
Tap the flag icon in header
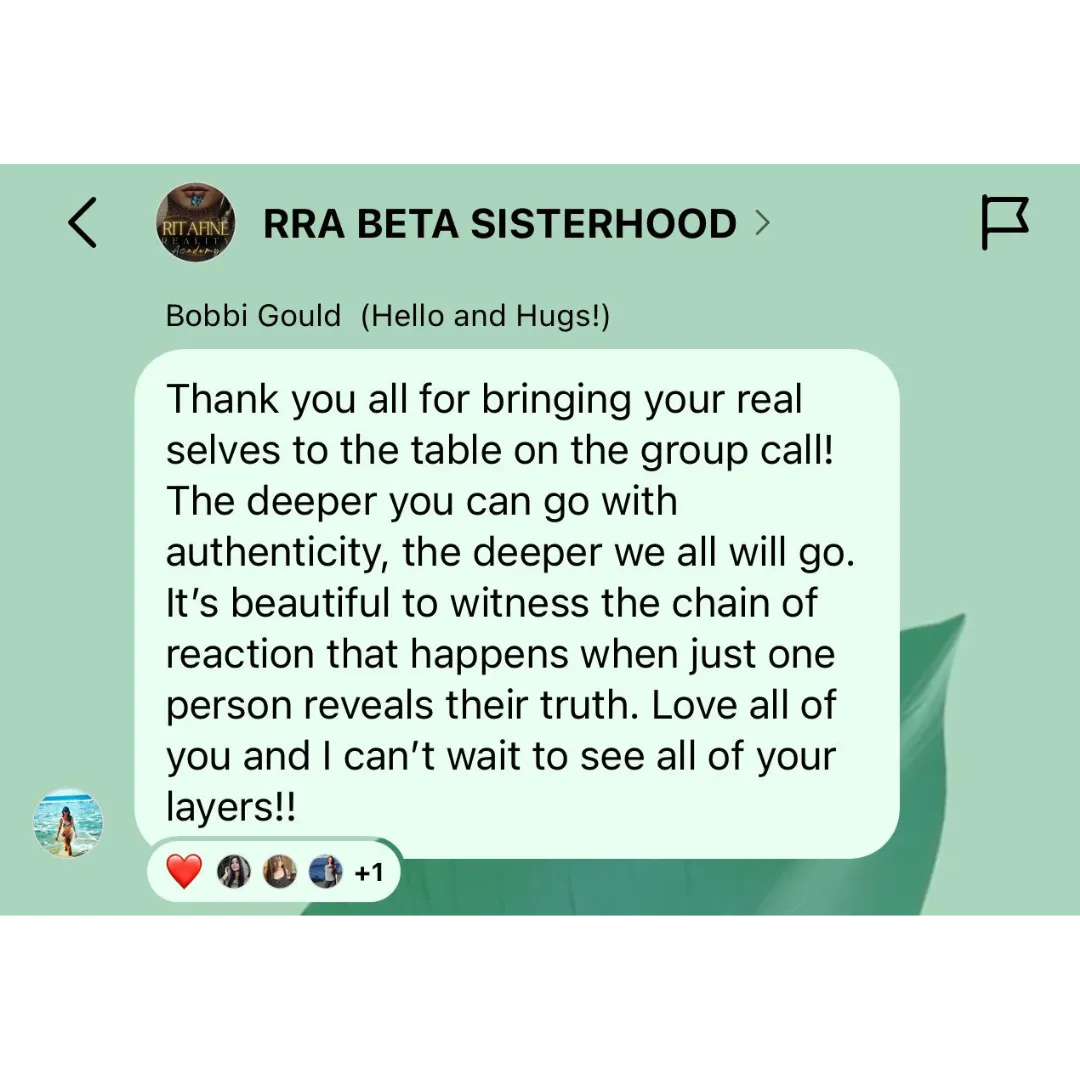1003,222
